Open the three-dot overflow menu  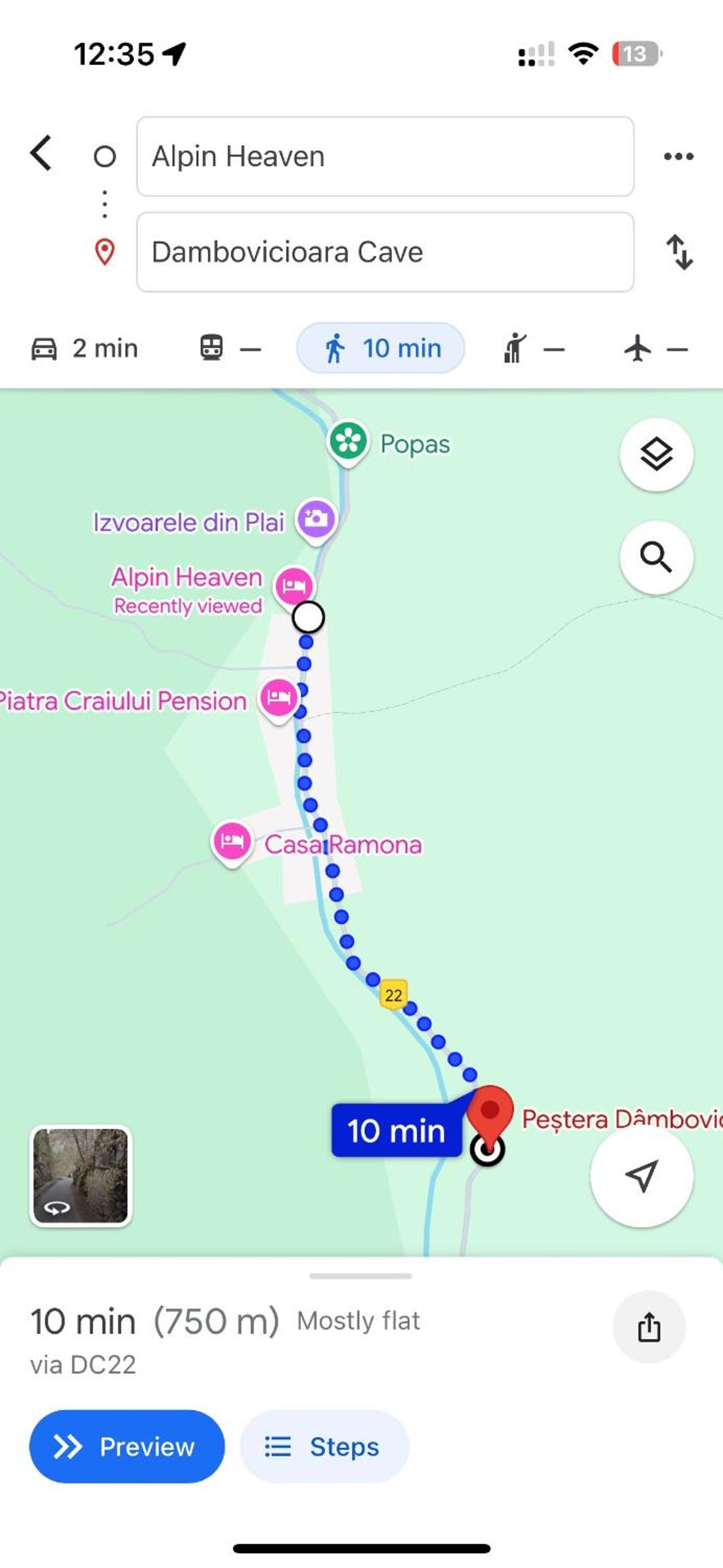click(679, 156)
